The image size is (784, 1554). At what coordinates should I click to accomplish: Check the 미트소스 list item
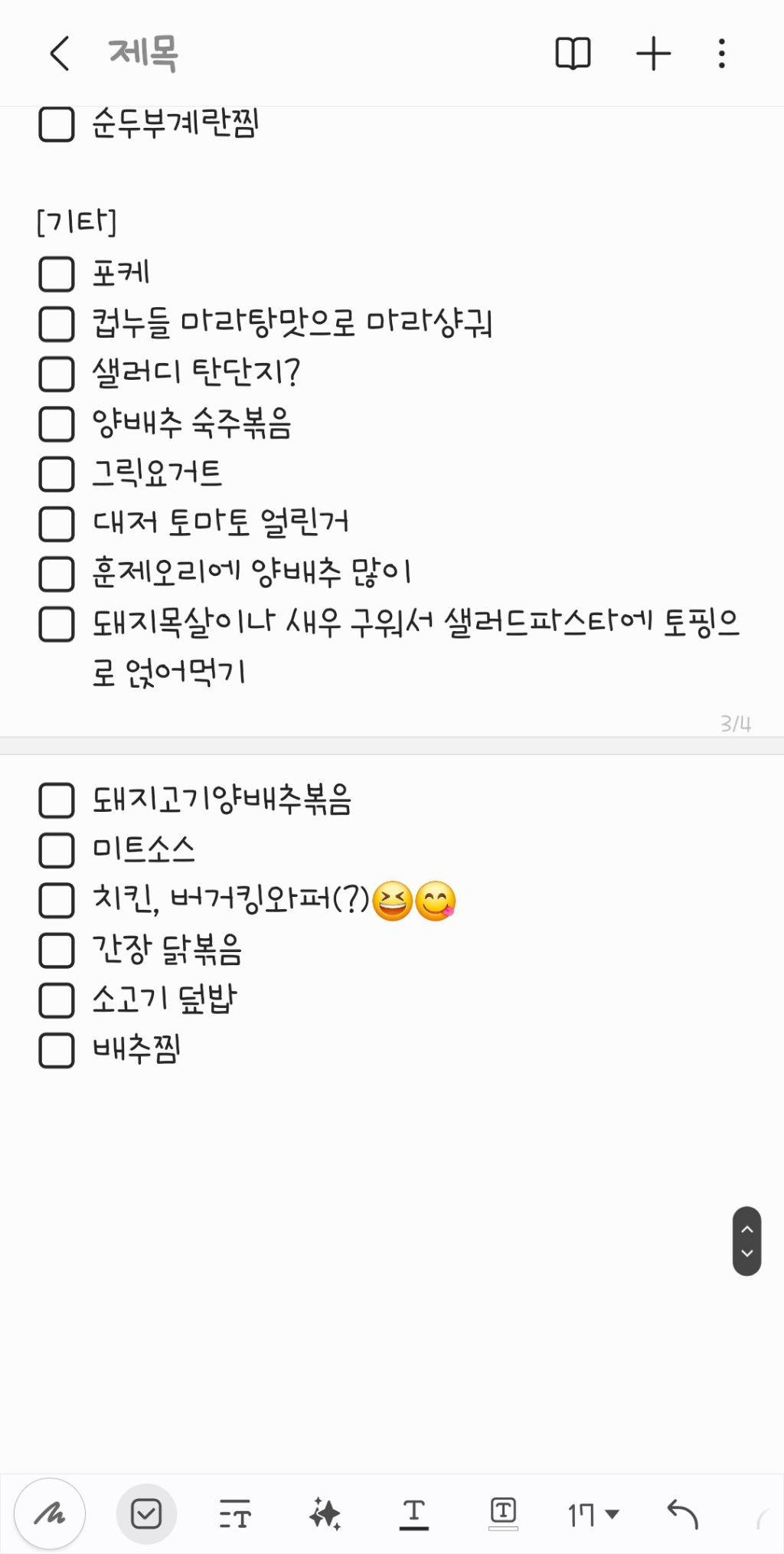56,849
